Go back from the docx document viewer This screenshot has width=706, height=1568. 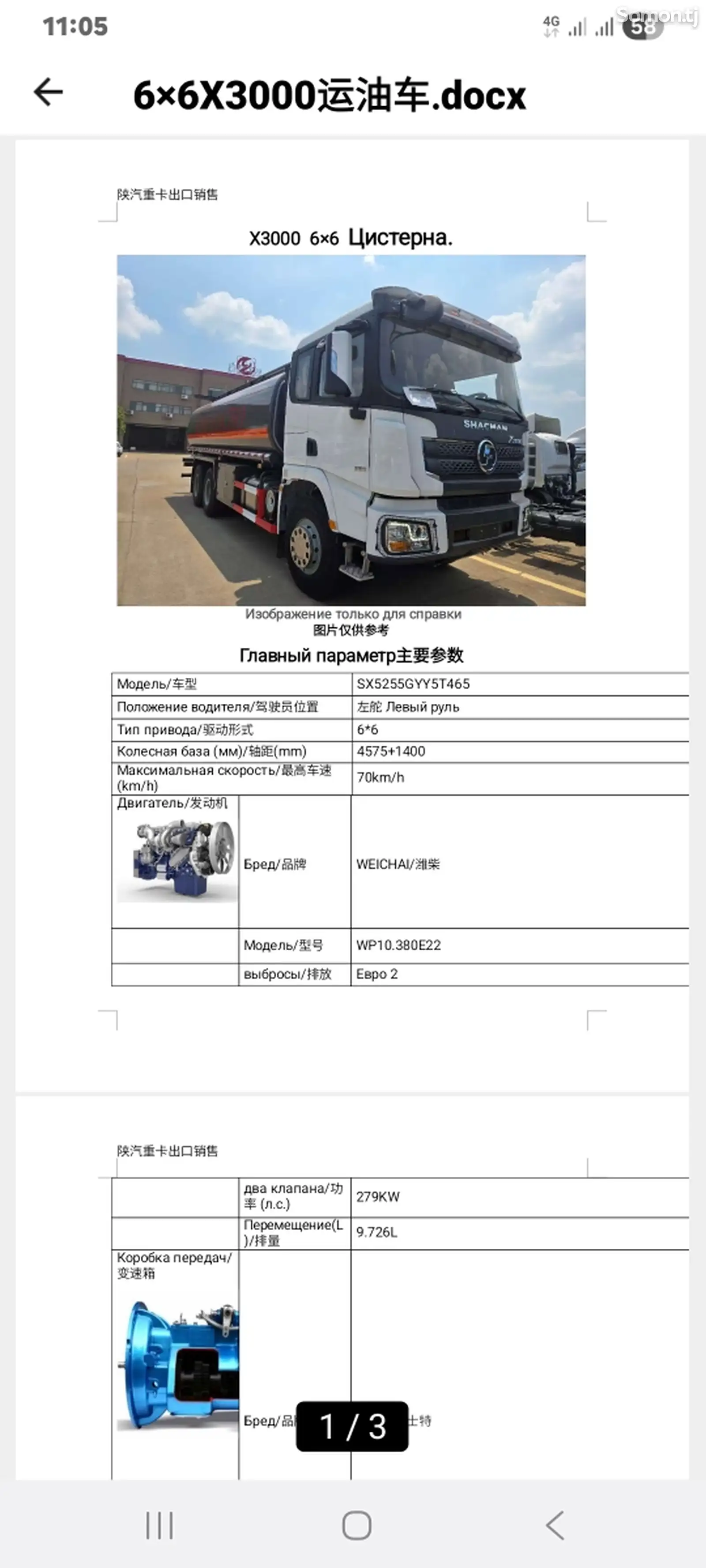point(48,93)
